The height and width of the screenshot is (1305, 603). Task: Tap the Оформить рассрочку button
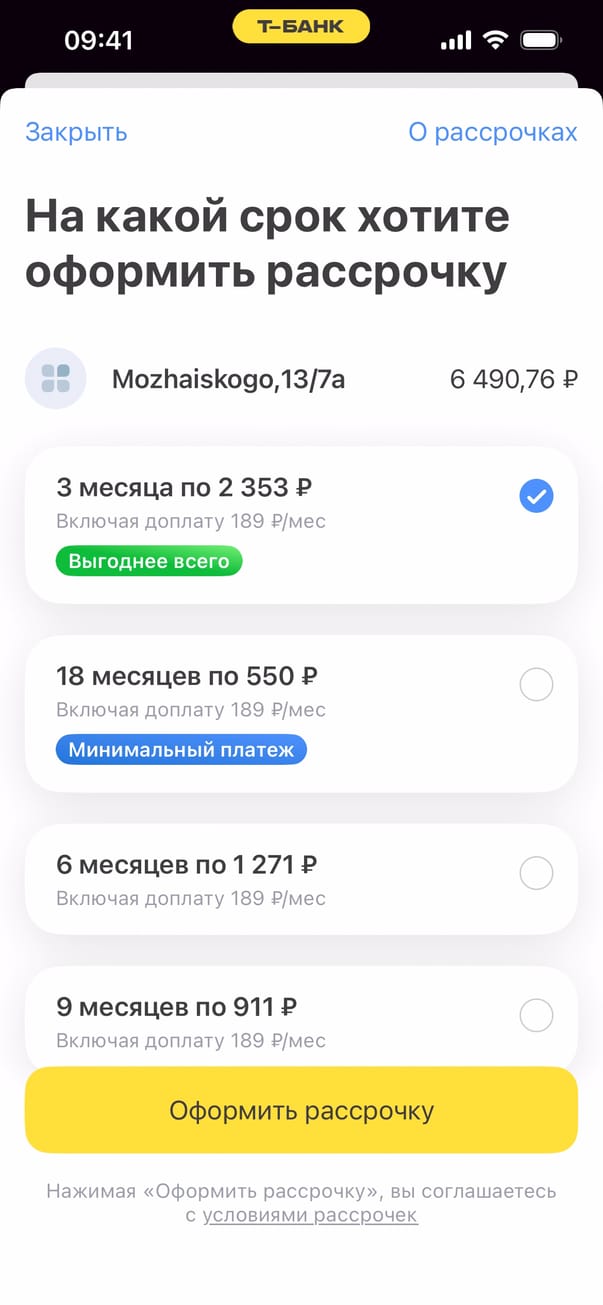pos(301,1110)
